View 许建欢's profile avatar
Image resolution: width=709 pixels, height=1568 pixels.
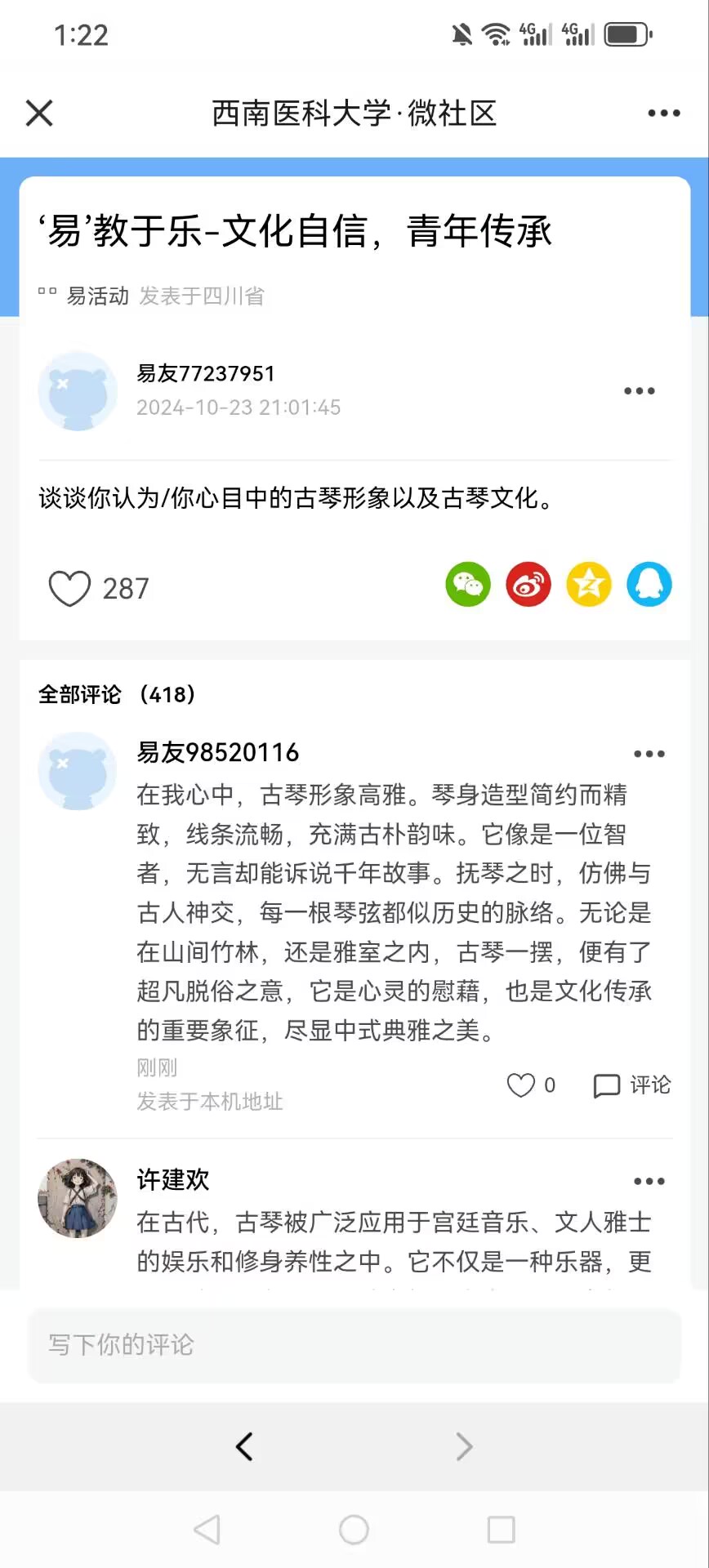(78, 1198)
